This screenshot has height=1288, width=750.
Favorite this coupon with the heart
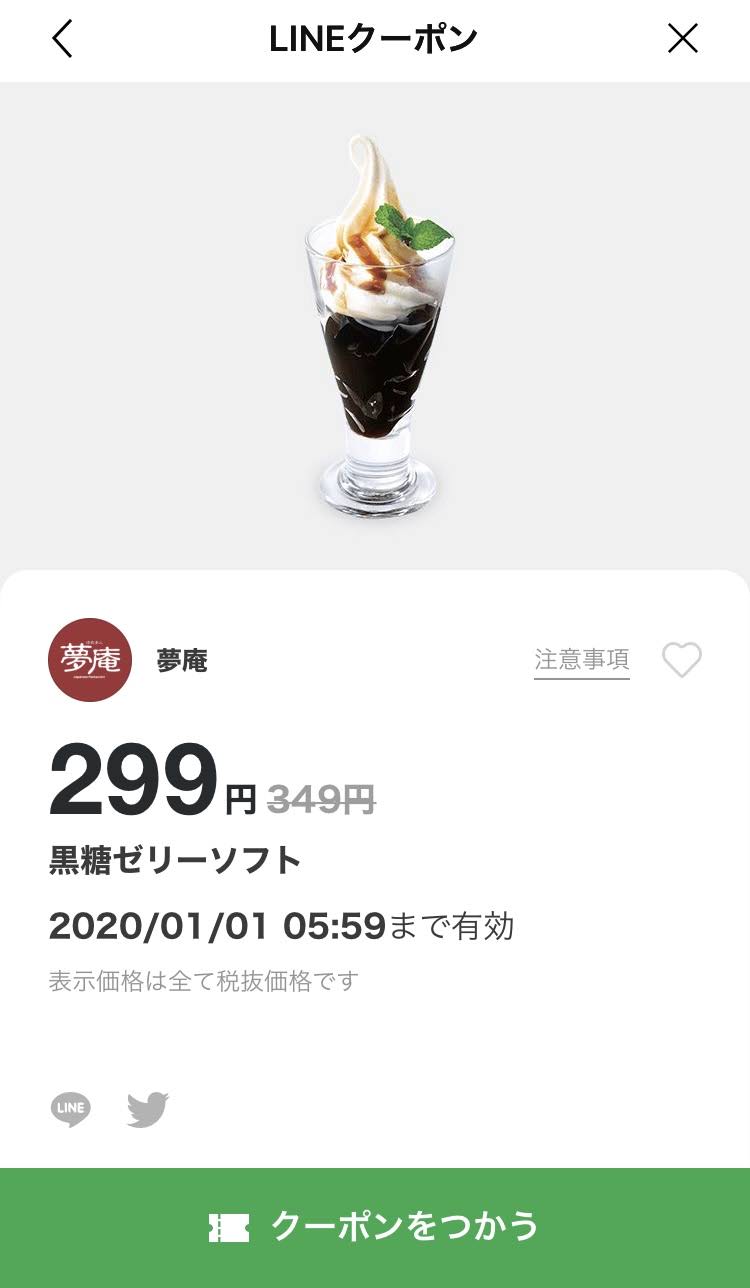pos(682,660)
